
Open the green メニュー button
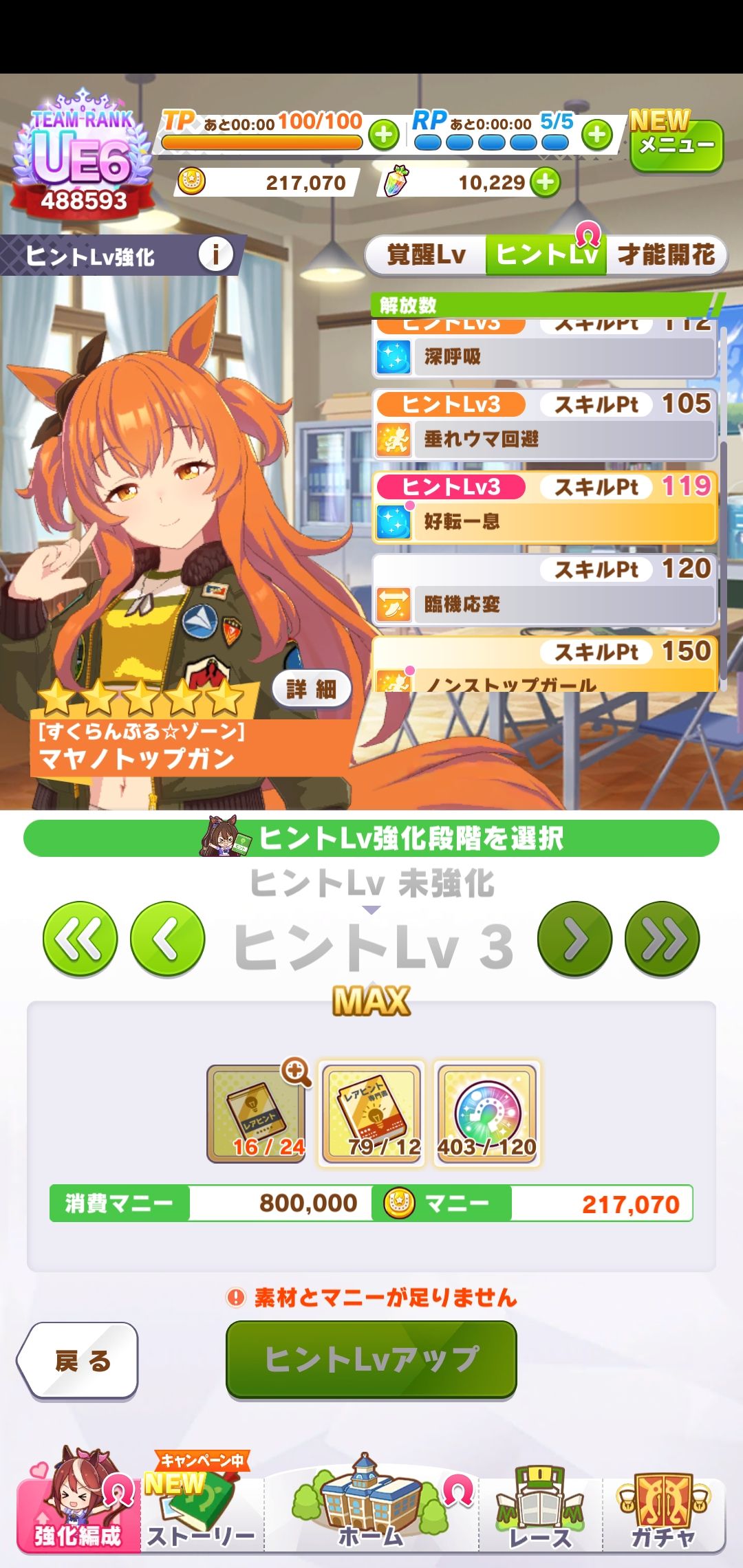coord(677,146)
